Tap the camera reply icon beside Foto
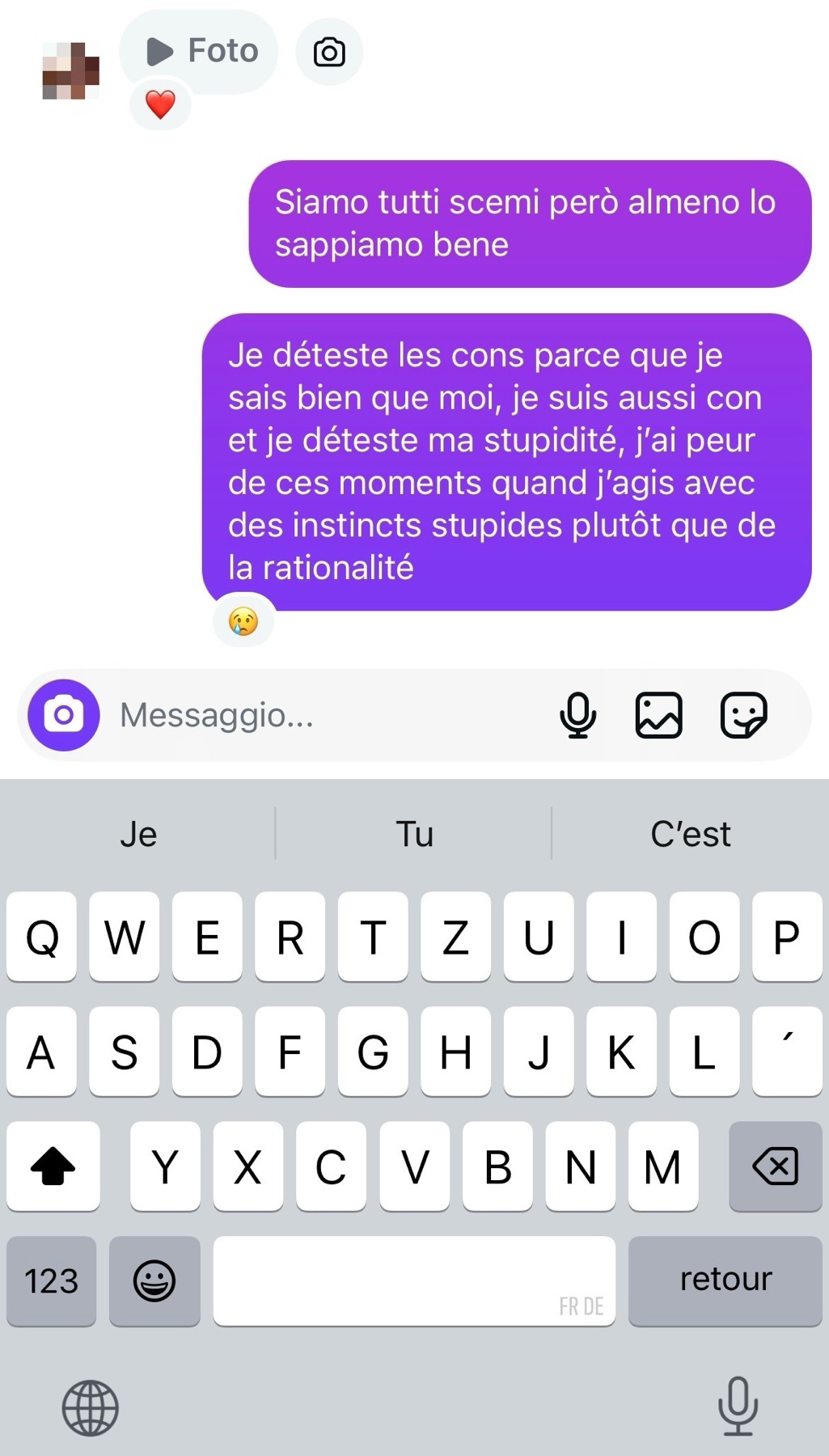Viewport: 829px width, 1456px height. pyautogui.click(x=329, y=53)
